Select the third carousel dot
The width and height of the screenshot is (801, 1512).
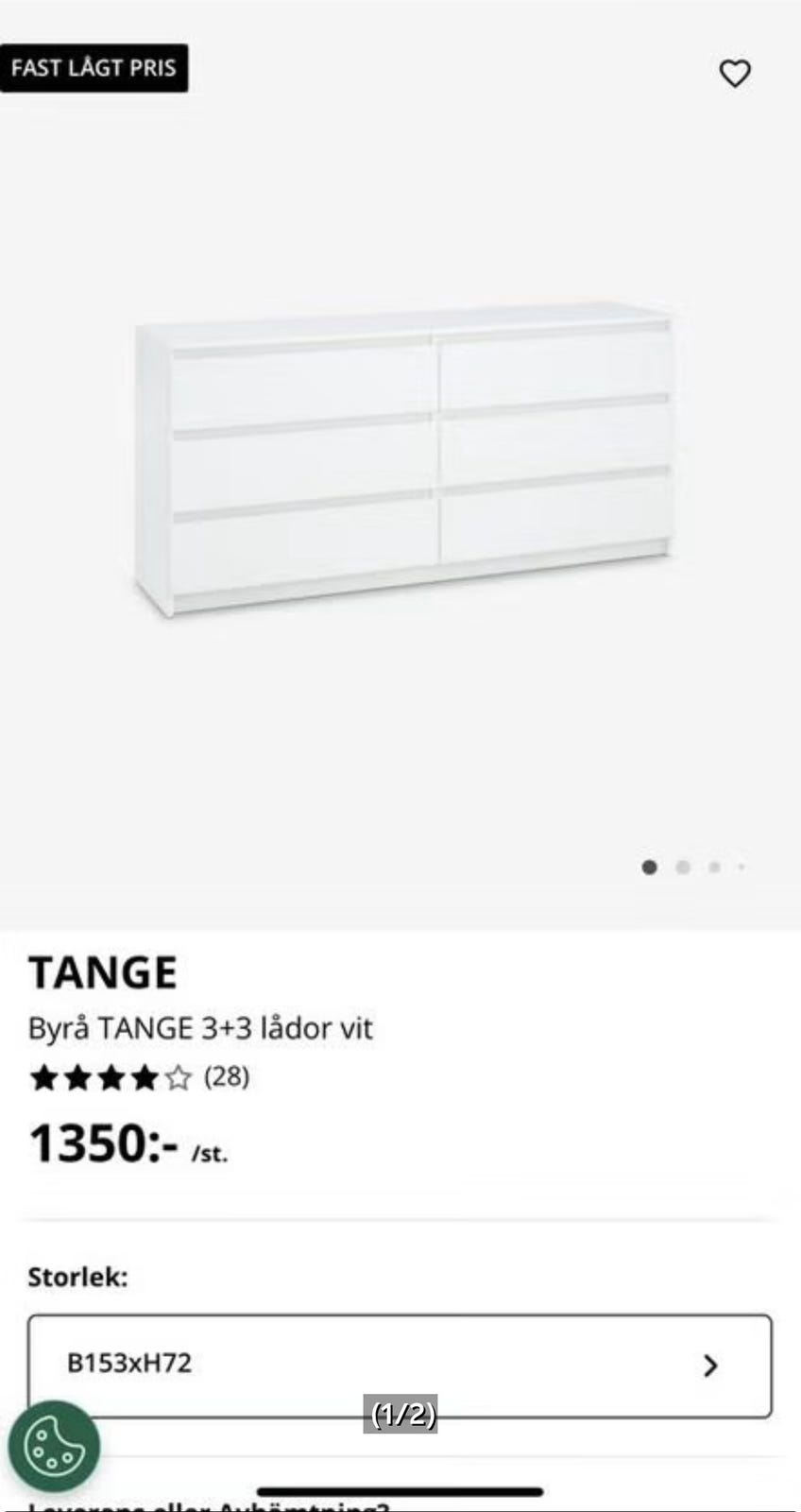point(714,867)
